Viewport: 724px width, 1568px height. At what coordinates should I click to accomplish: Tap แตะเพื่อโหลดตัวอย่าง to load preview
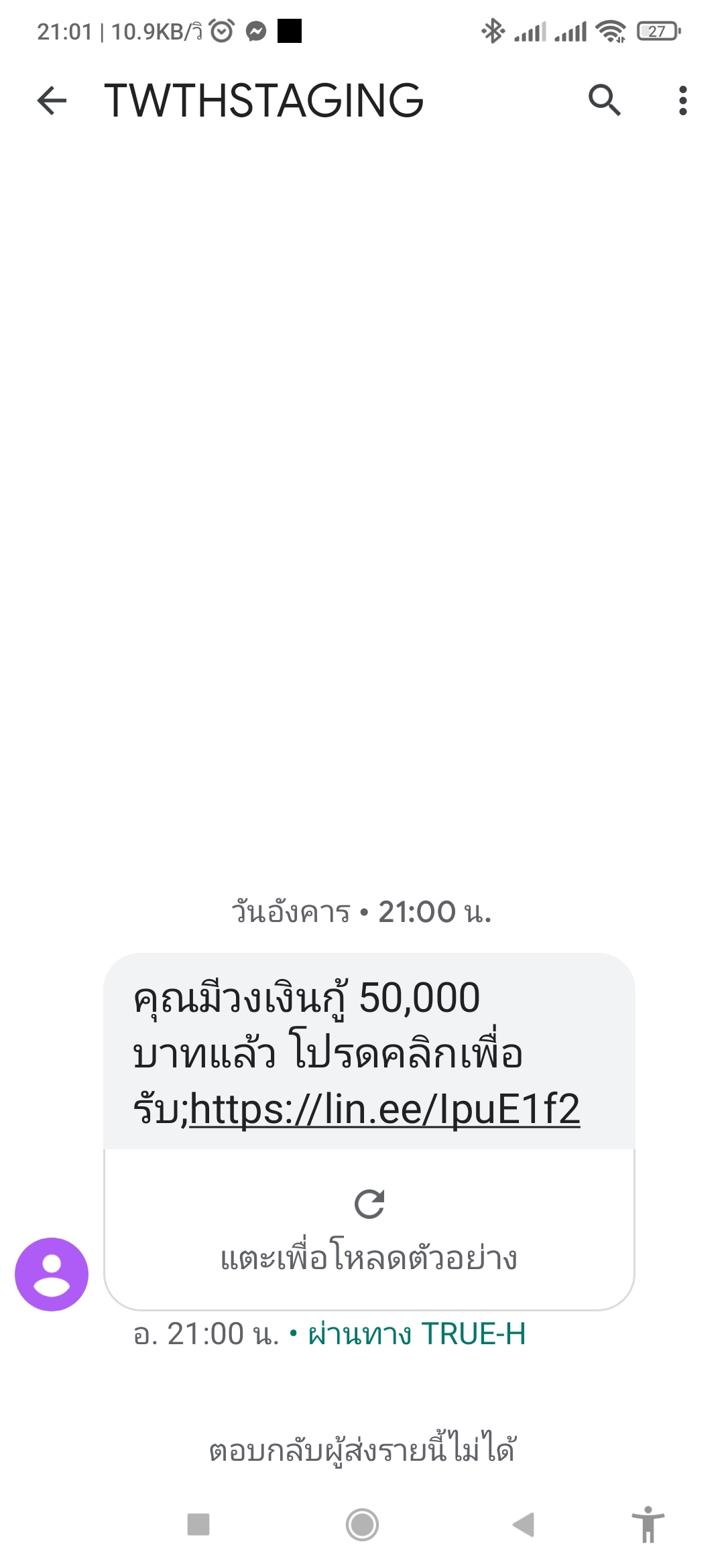click(x=369, y=1230)
